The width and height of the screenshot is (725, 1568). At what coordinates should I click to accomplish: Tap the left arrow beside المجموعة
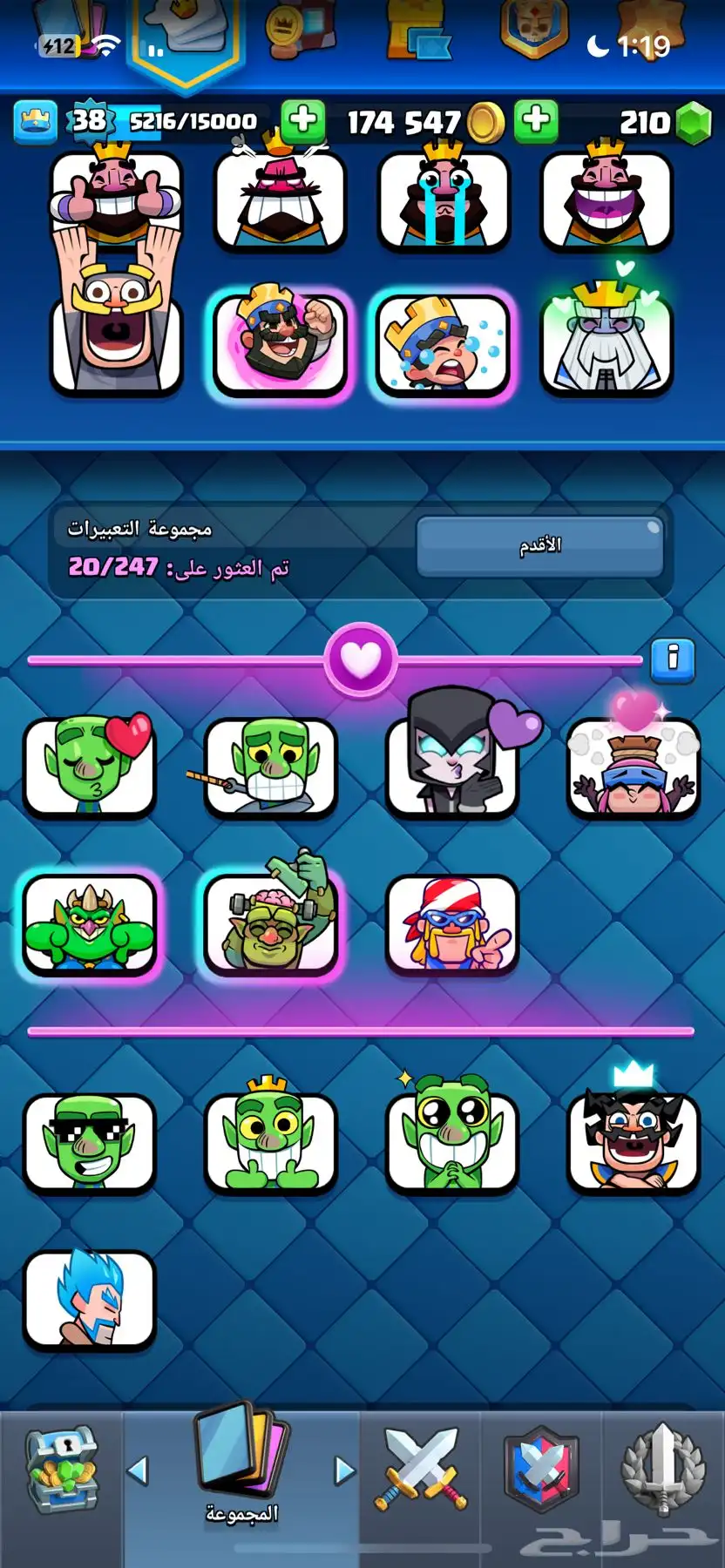click(138, 1470)
